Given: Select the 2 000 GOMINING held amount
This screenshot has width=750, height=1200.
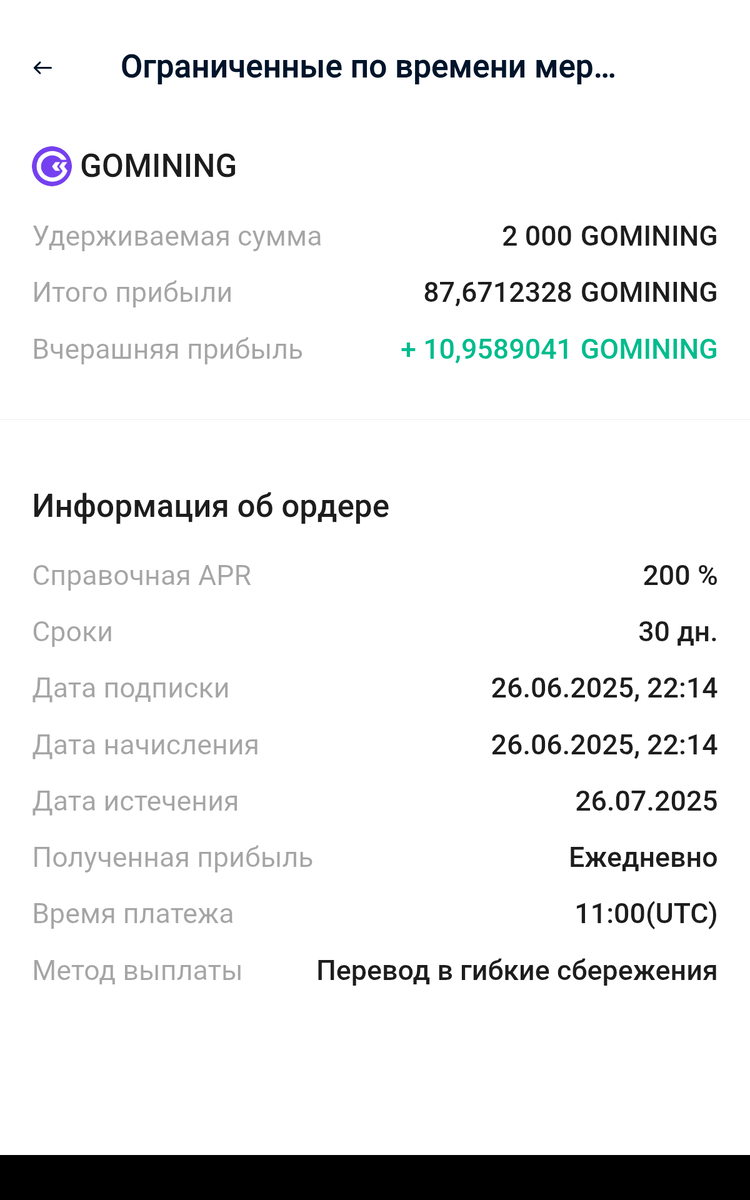Looking at the screenshot, I should (609, 236).
